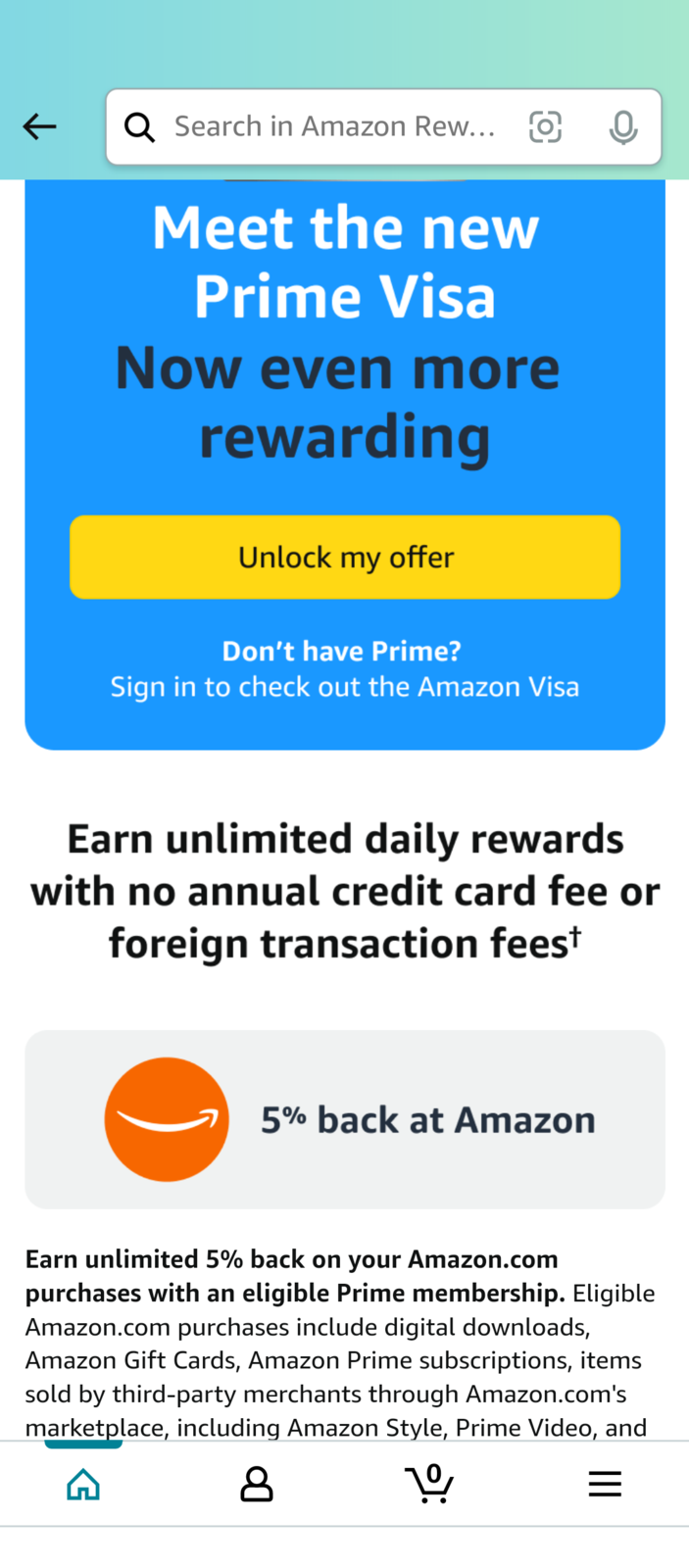Start voice search with the microphone
Screen dimensions: 689x1568
coord(623,127)
